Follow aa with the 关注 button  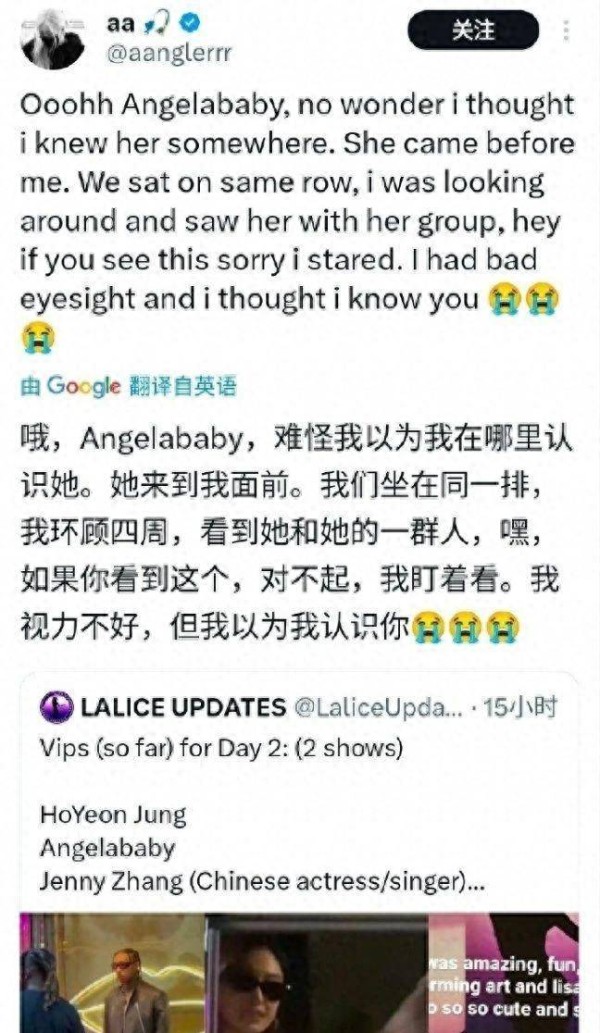pos(472,31)
